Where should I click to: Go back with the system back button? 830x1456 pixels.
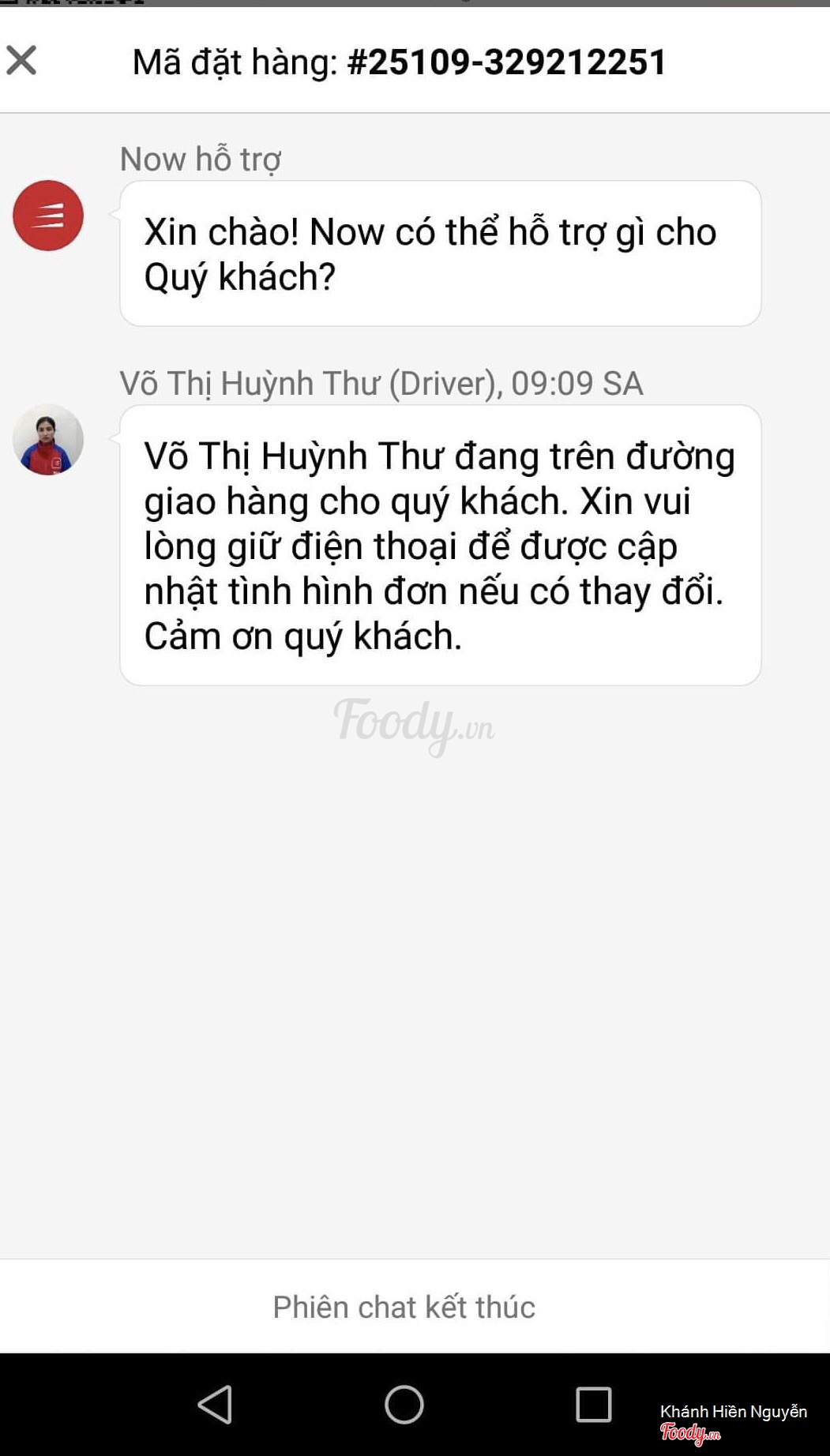(215, 1405)
